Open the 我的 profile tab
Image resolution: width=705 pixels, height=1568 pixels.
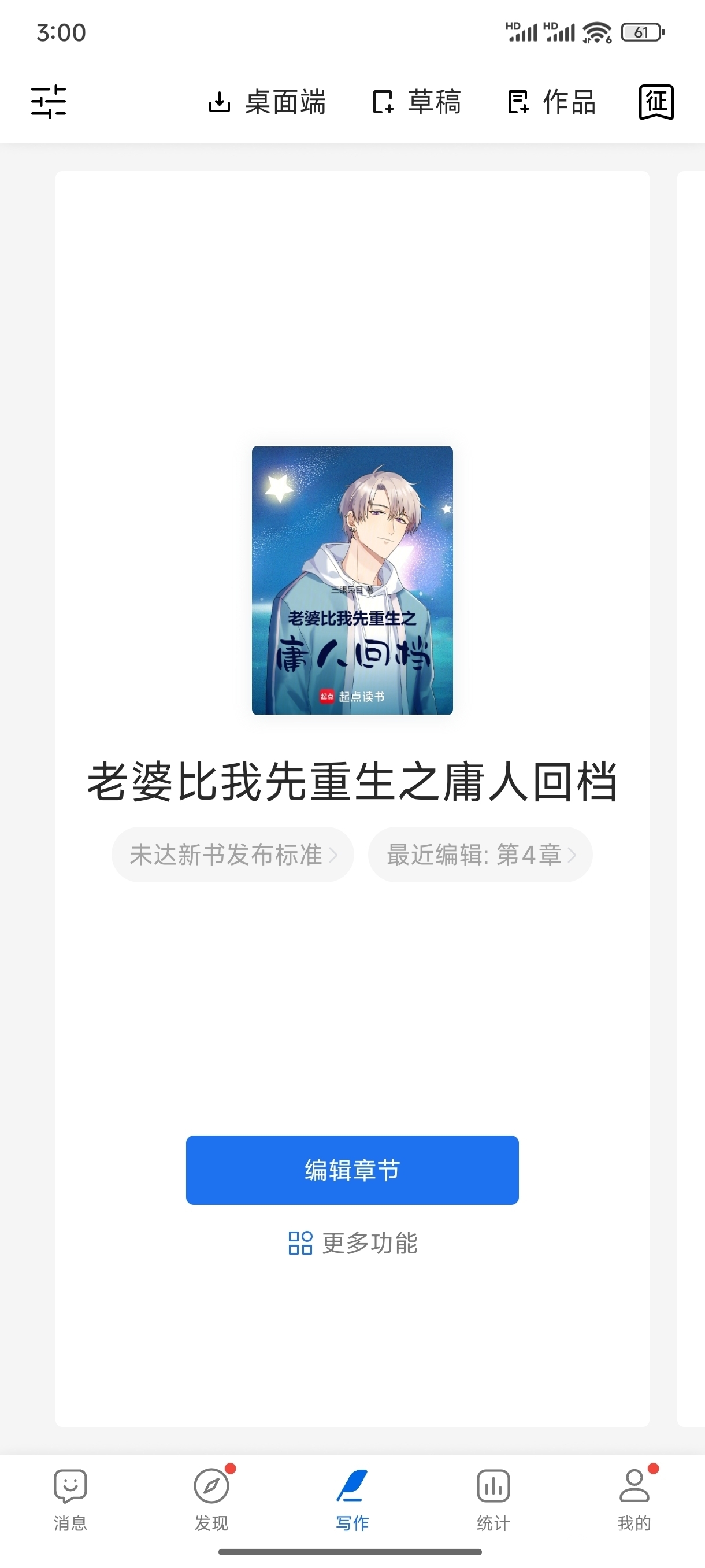634,1499
